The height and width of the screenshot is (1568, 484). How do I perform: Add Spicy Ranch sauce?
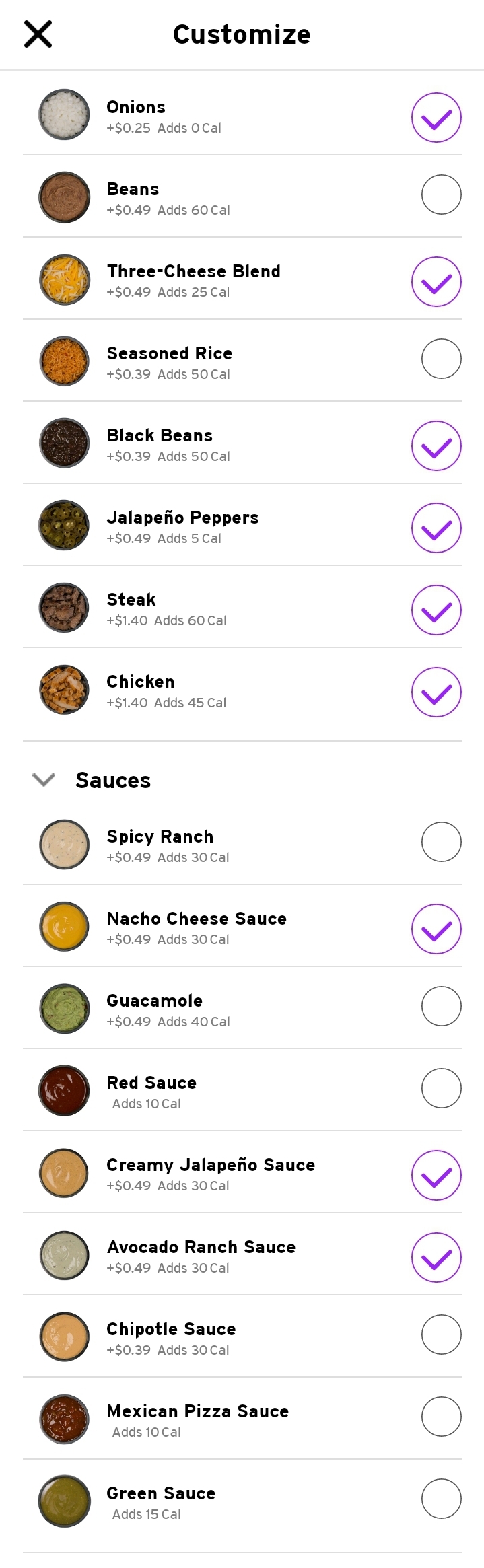(x=442, y=842)
